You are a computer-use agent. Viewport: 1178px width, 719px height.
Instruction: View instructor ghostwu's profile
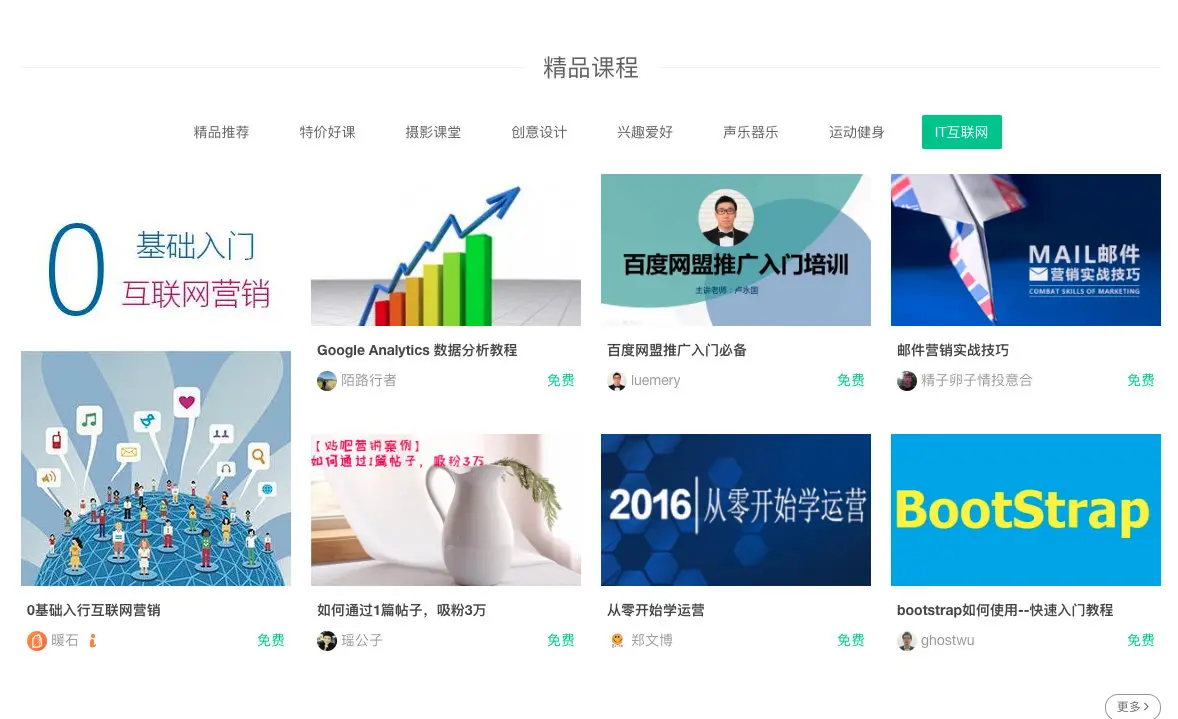947,640
